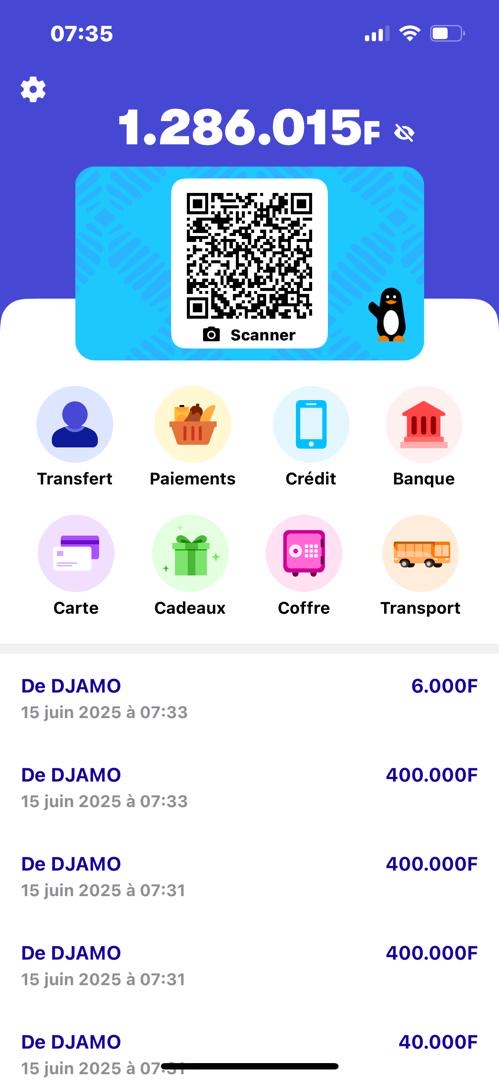The height and width of the screenshot is (1080, 499).
Task: Open Cadeaux
Action: pos(190,565)
